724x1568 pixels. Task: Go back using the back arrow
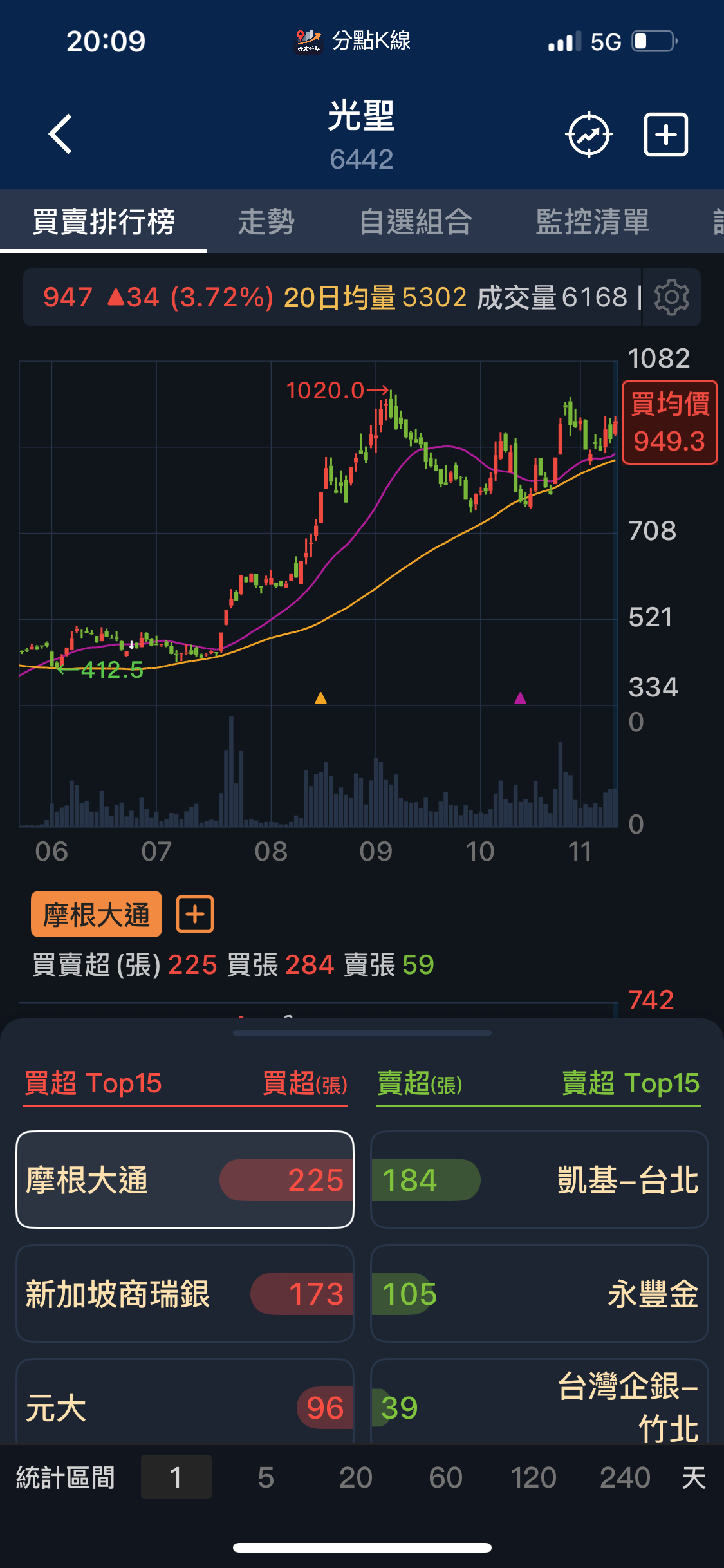click(x=60, y=134)
